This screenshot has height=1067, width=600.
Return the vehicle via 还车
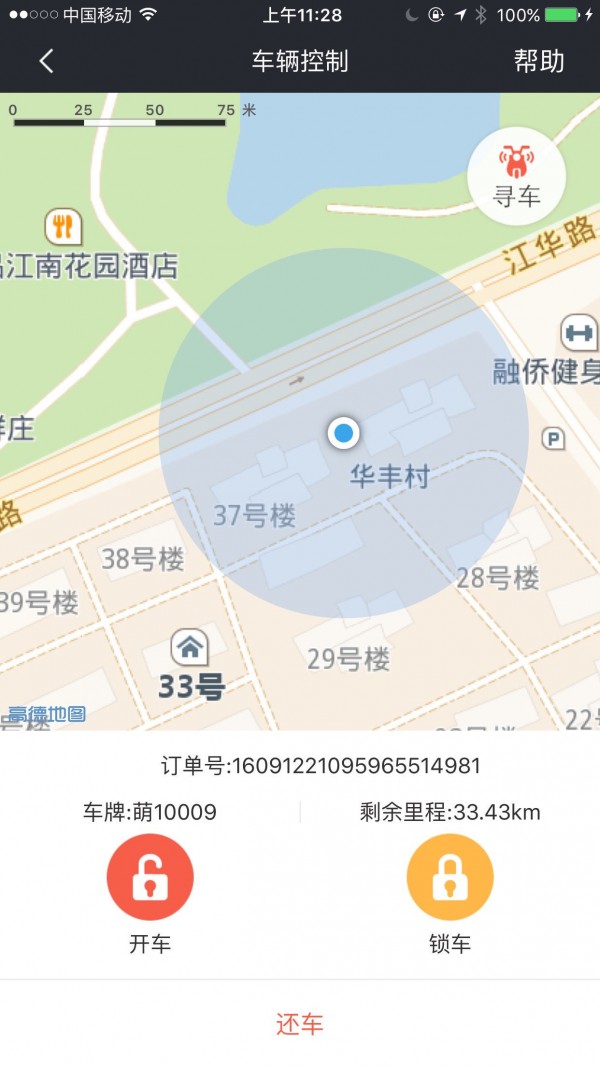[x=300, y=1023]
